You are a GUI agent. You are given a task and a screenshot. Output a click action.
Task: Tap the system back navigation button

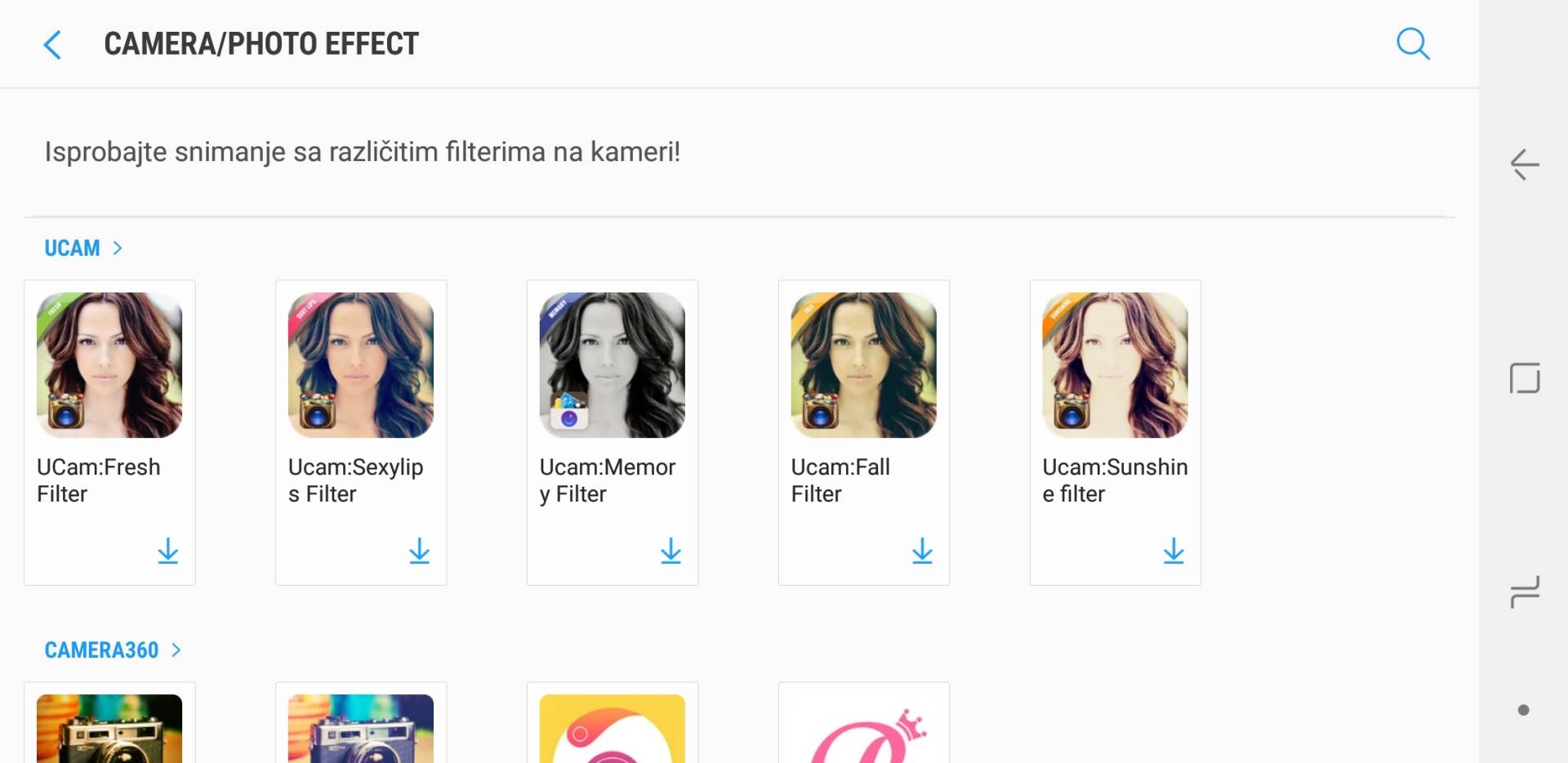tap(1524, 165)
